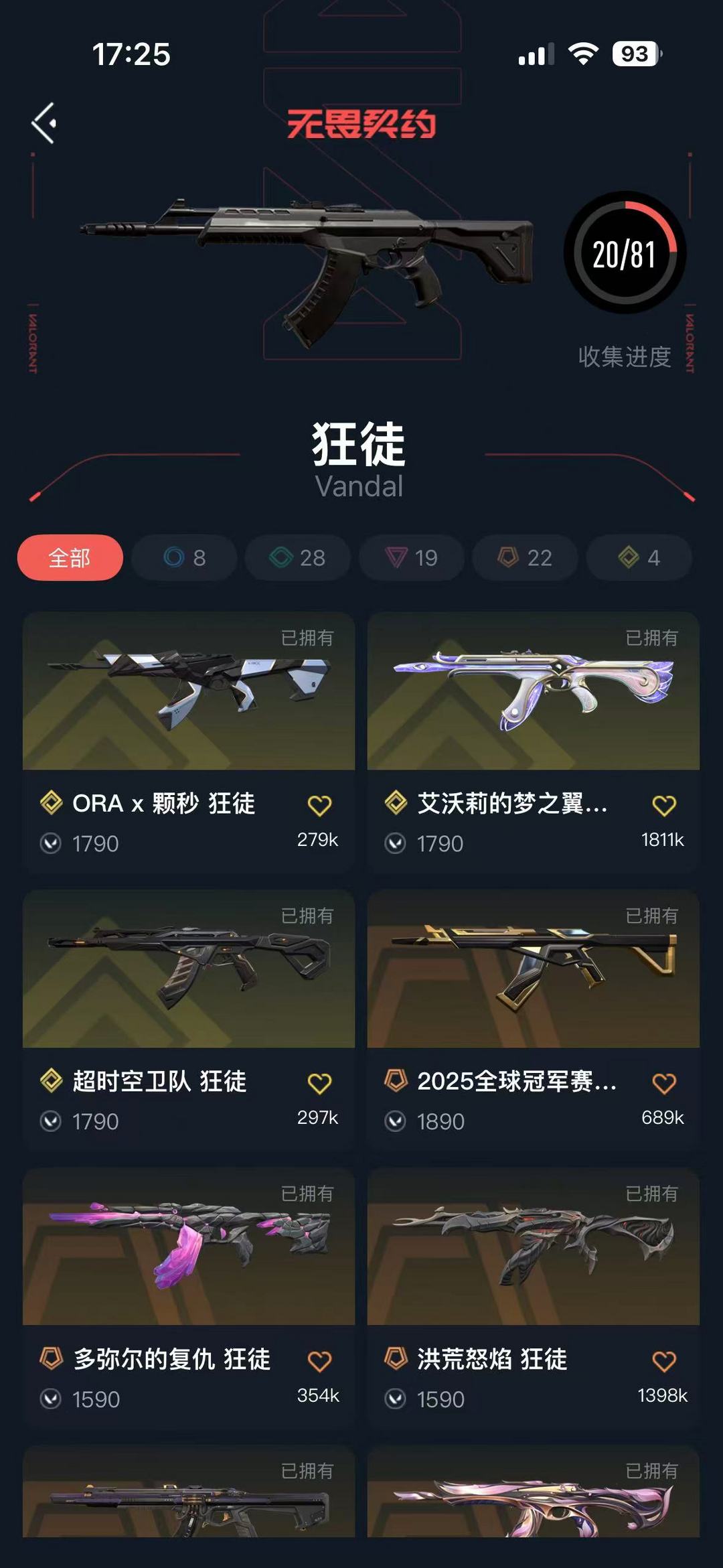Like the ORA x 颗秒 狂徒 skin
The width and height of the screenshot is (723, 1568).
click(x=319, y=805)
